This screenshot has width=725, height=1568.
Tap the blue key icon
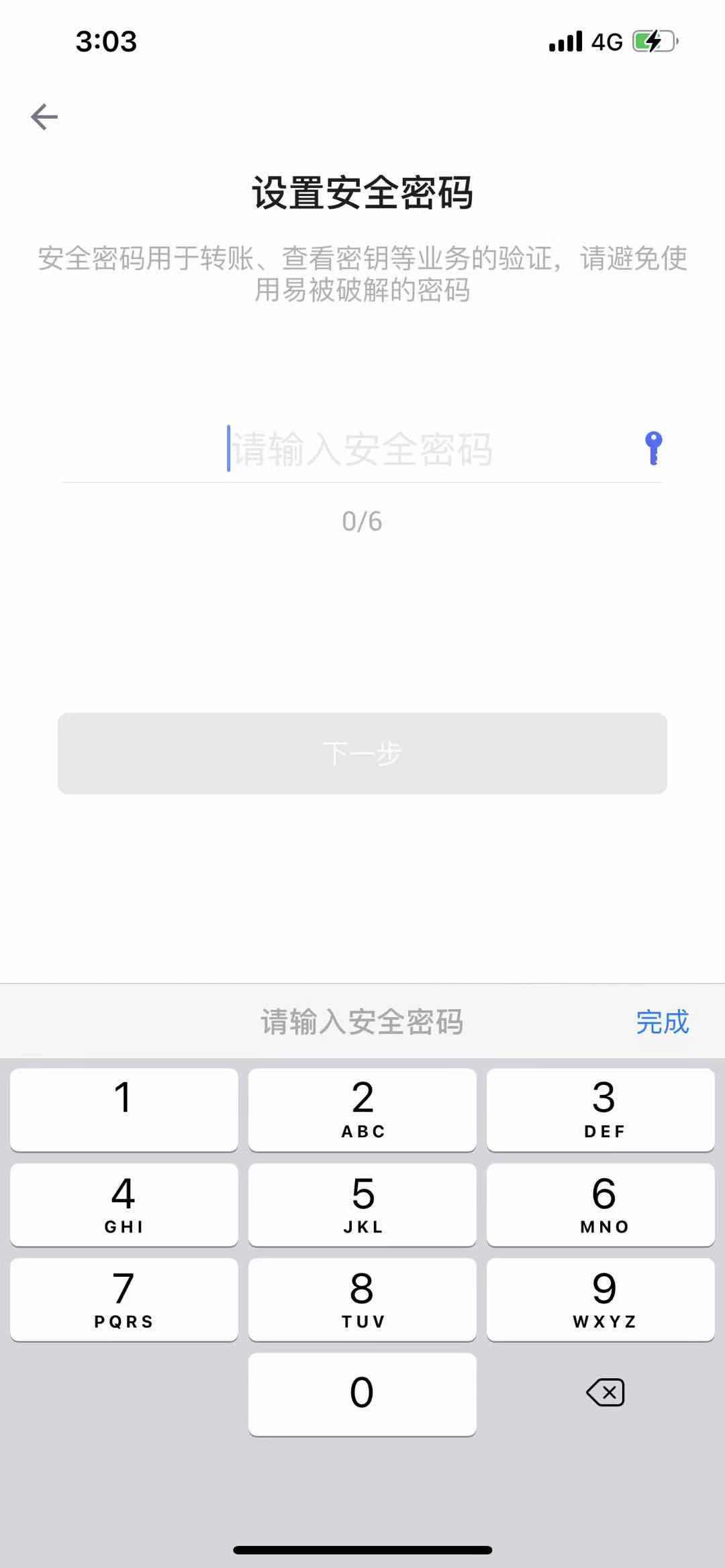[653, 448]
